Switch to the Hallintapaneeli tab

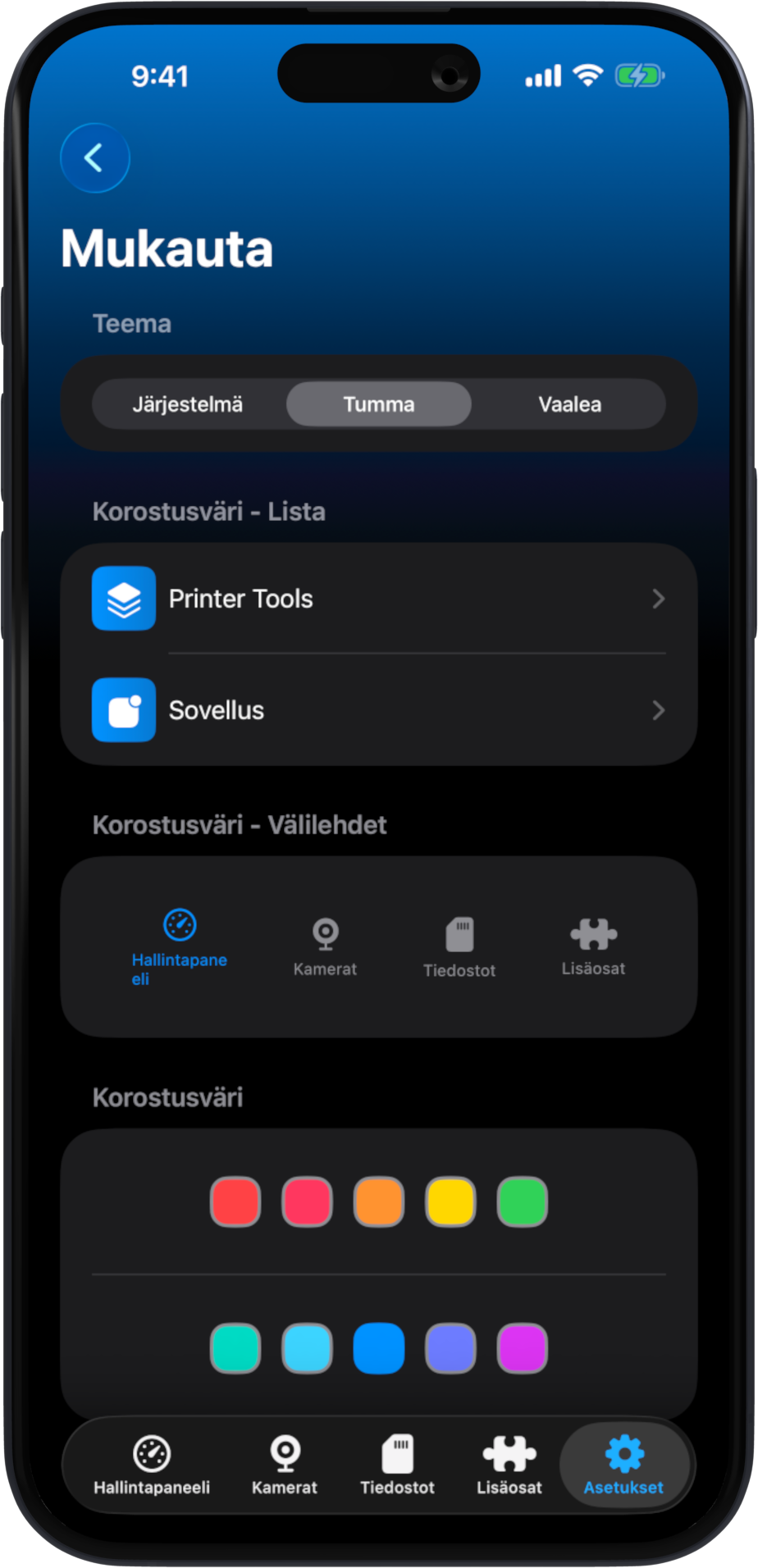pos(152,1465)
